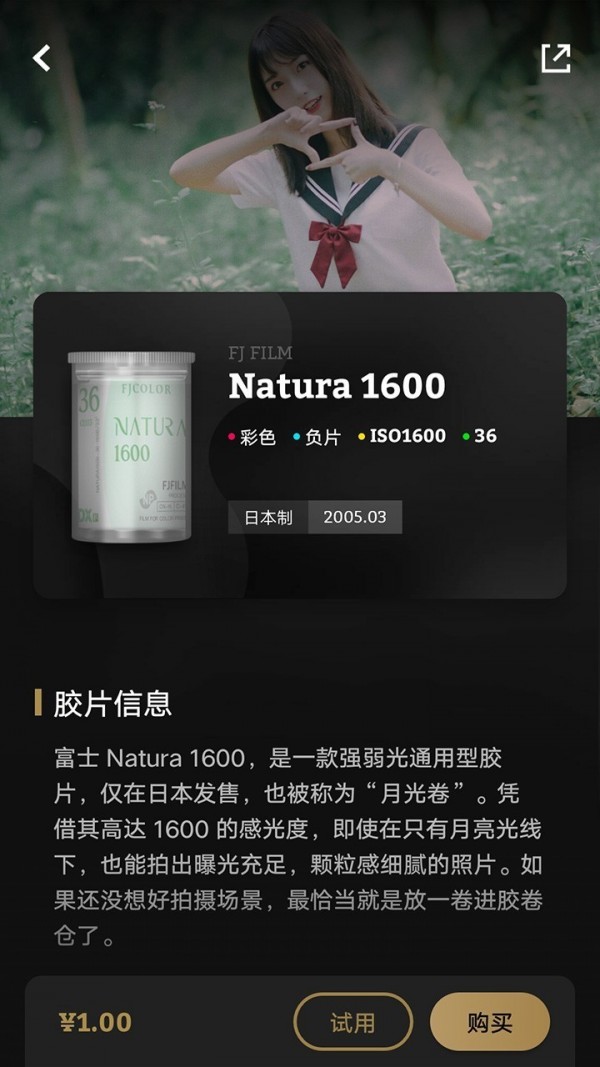Tap 购买 to buy the film
The image size is (600, 1067).
(x=490, y=1022)
